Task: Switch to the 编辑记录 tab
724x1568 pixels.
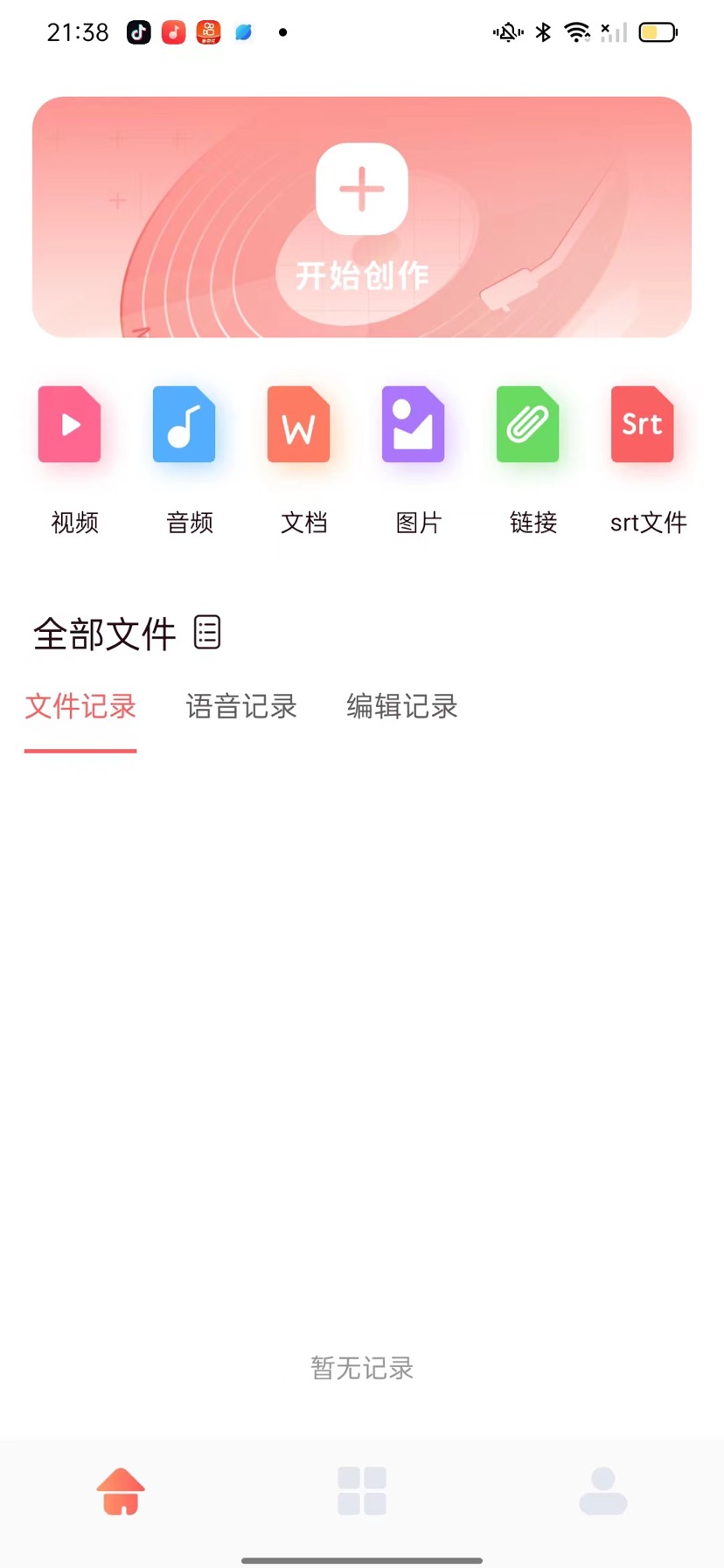Action: tap(402, 706)
